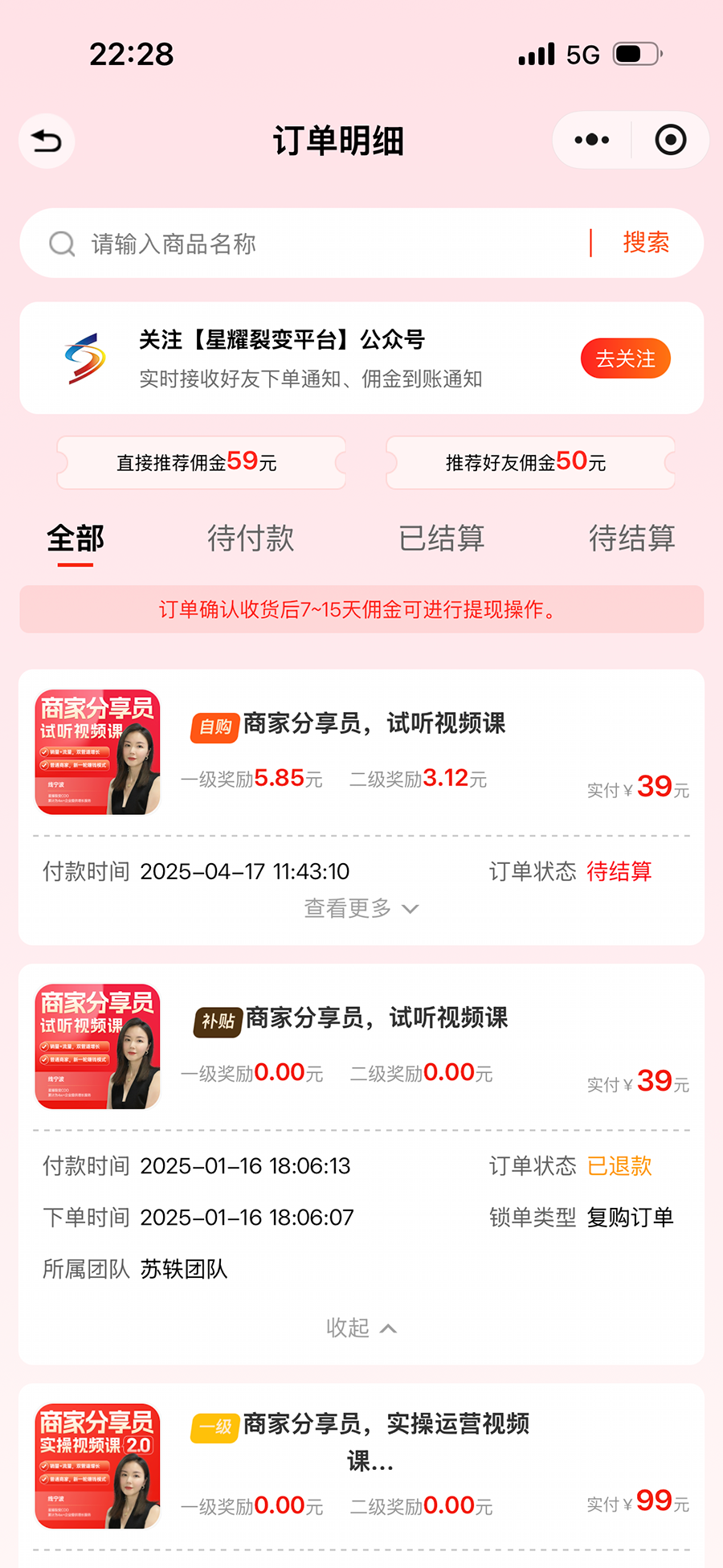Open the 补贴 试听视频课 refunded order

376,1018
